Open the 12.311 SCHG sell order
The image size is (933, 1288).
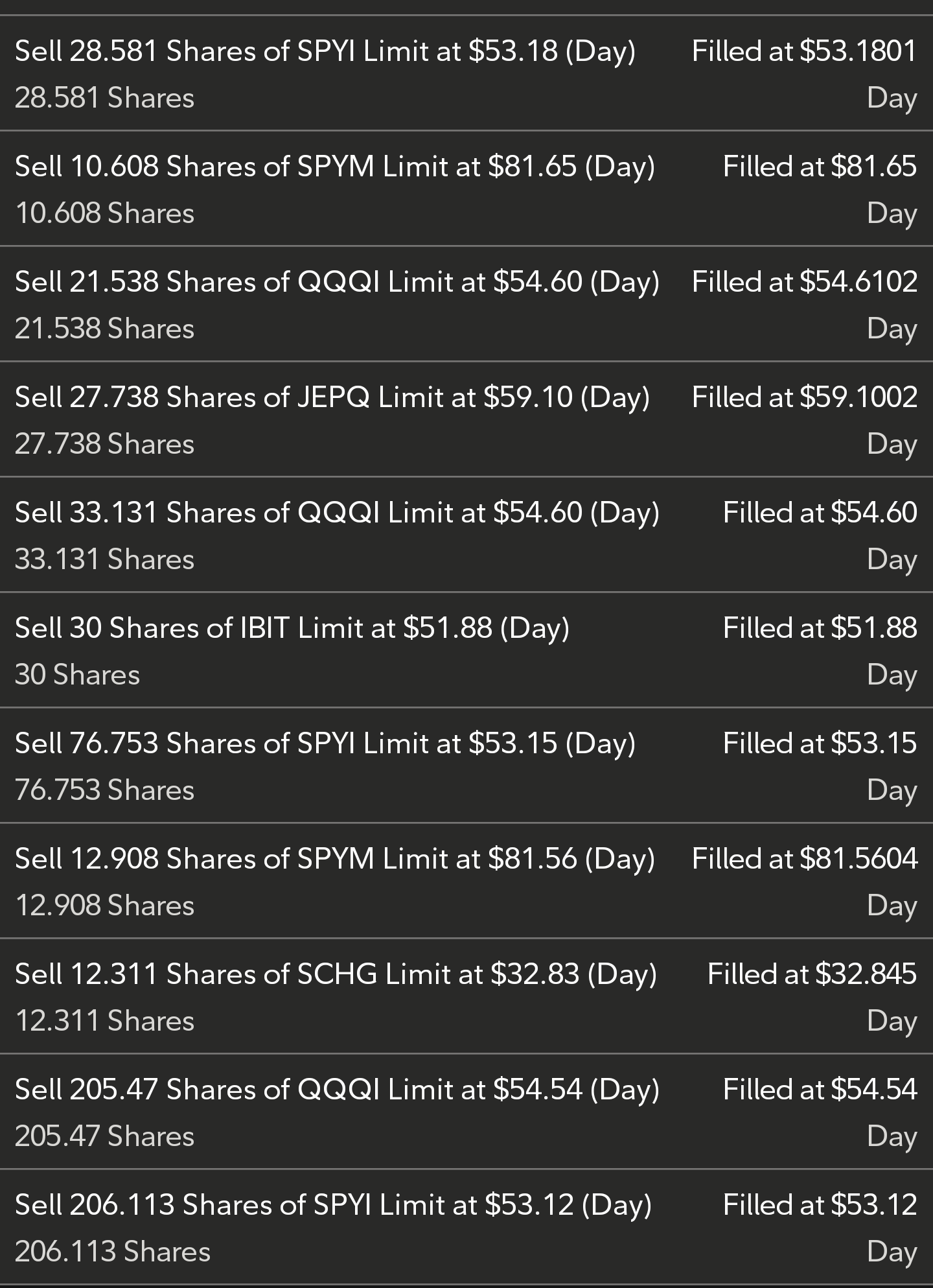(466, 996)
